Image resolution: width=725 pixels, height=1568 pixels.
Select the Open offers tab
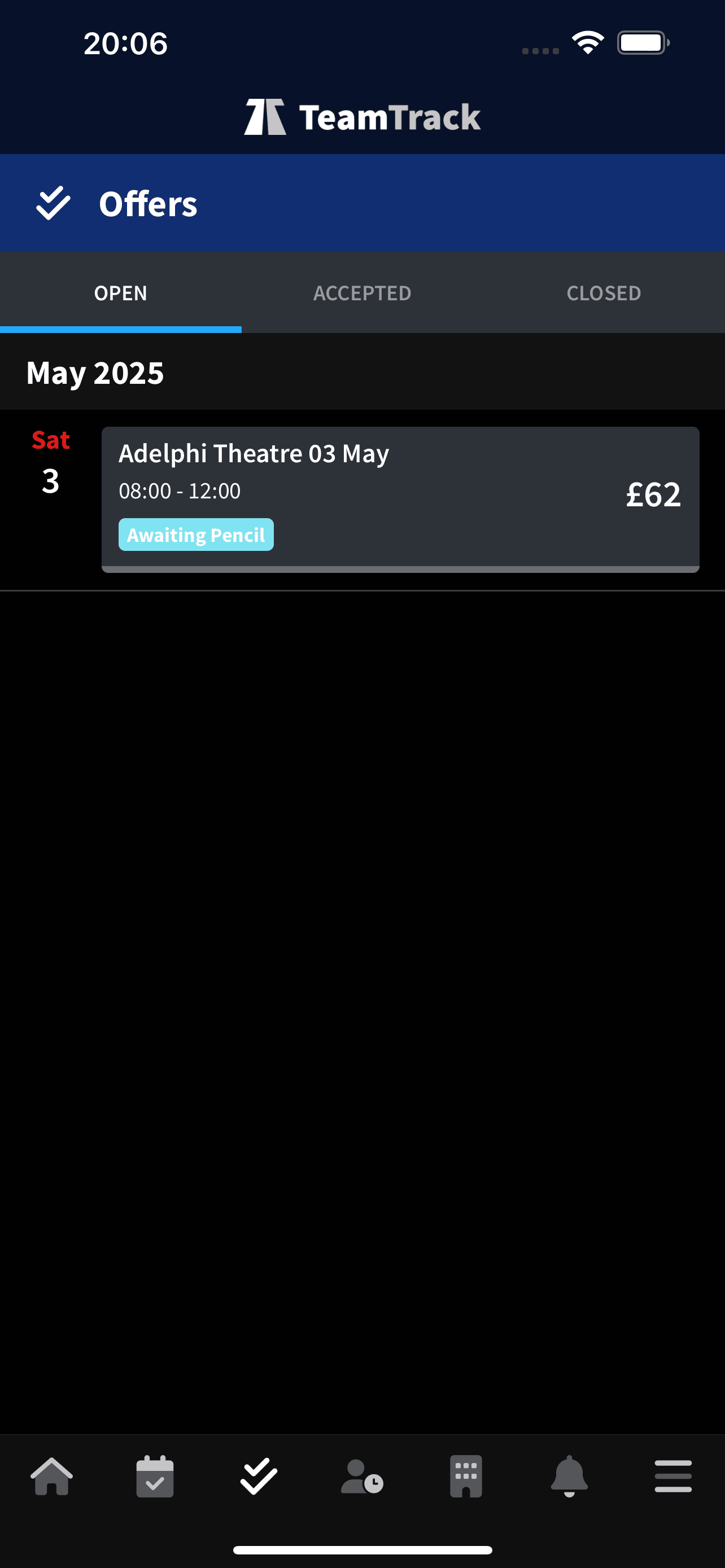[x=120, y=293]
